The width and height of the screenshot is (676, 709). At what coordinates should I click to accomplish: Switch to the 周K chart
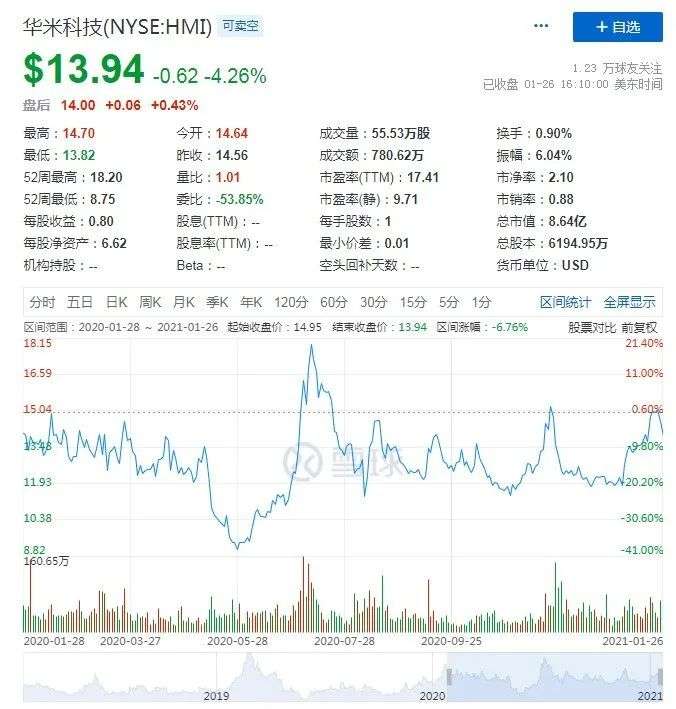(x=150, y=302)
